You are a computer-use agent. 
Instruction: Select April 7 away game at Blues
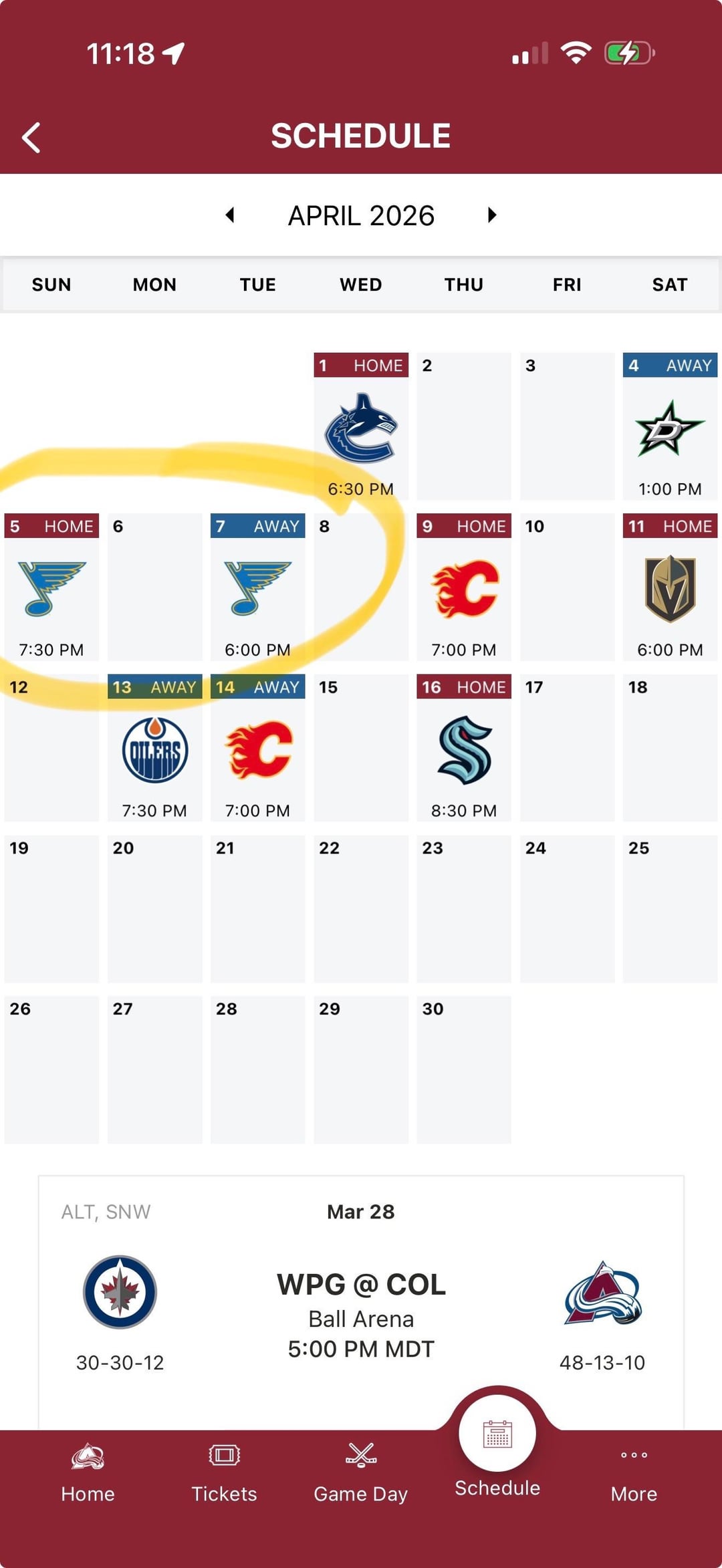(x=257, y=588)
